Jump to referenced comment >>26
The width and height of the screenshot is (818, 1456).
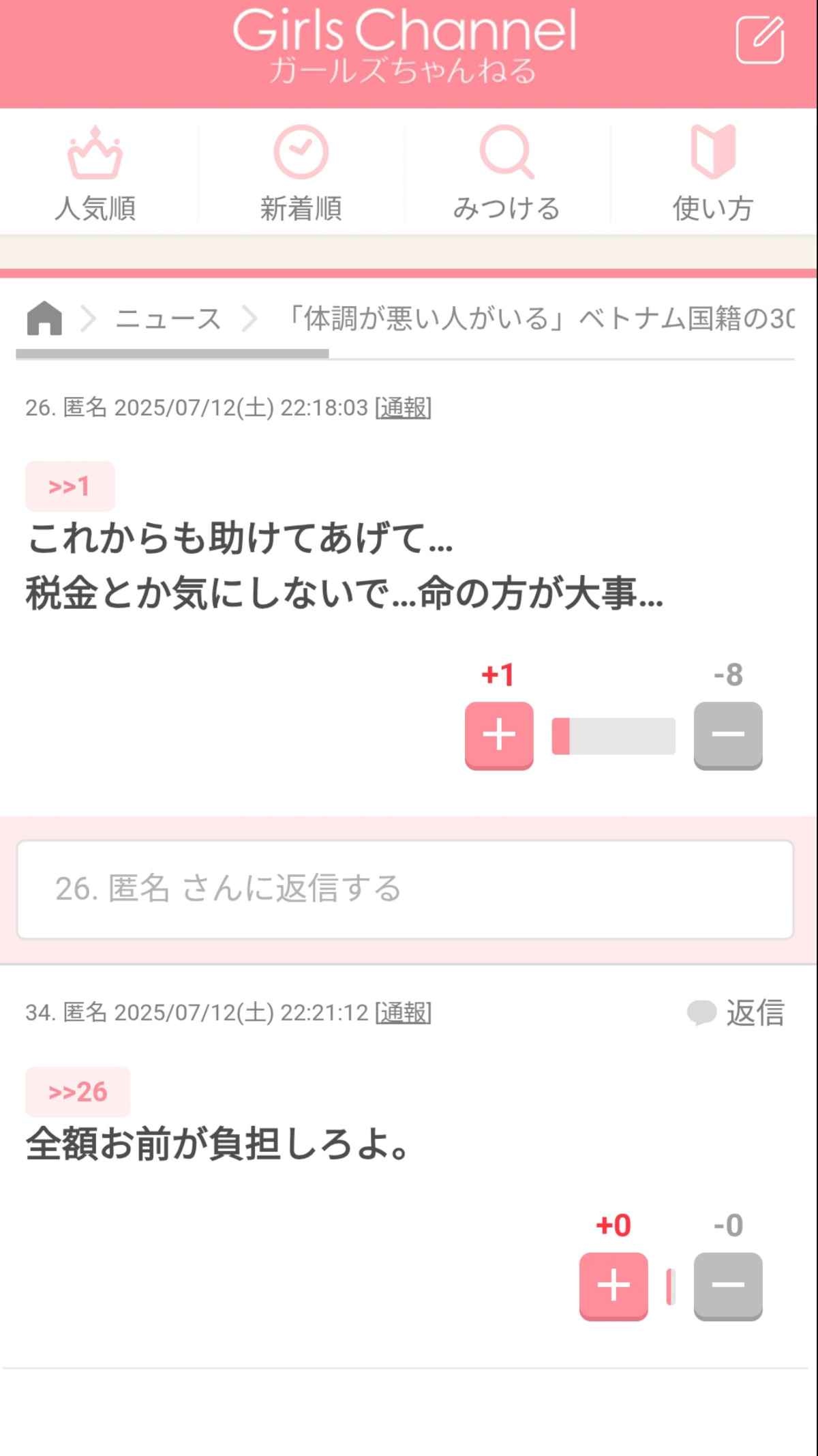(78, 1092)
